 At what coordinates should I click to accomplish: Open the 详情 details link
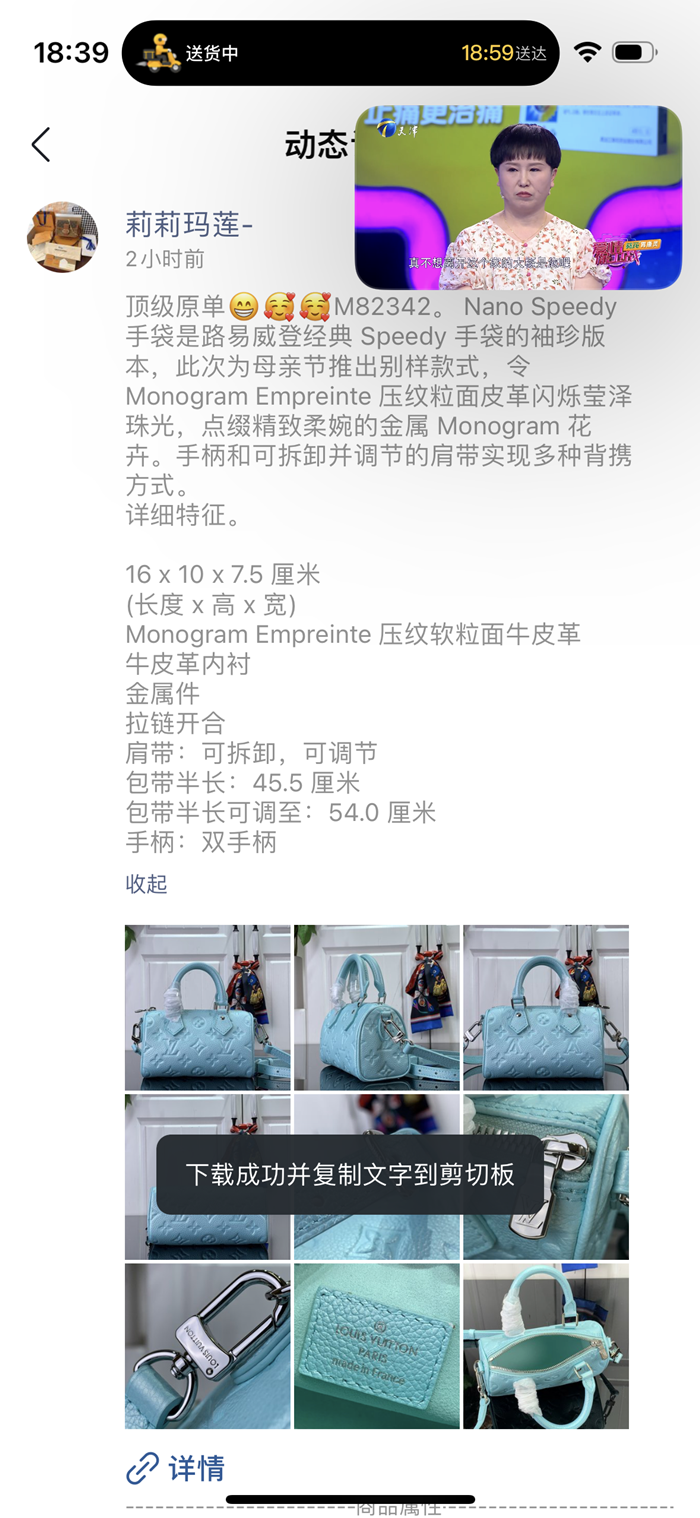click(x=175, y=1468)
